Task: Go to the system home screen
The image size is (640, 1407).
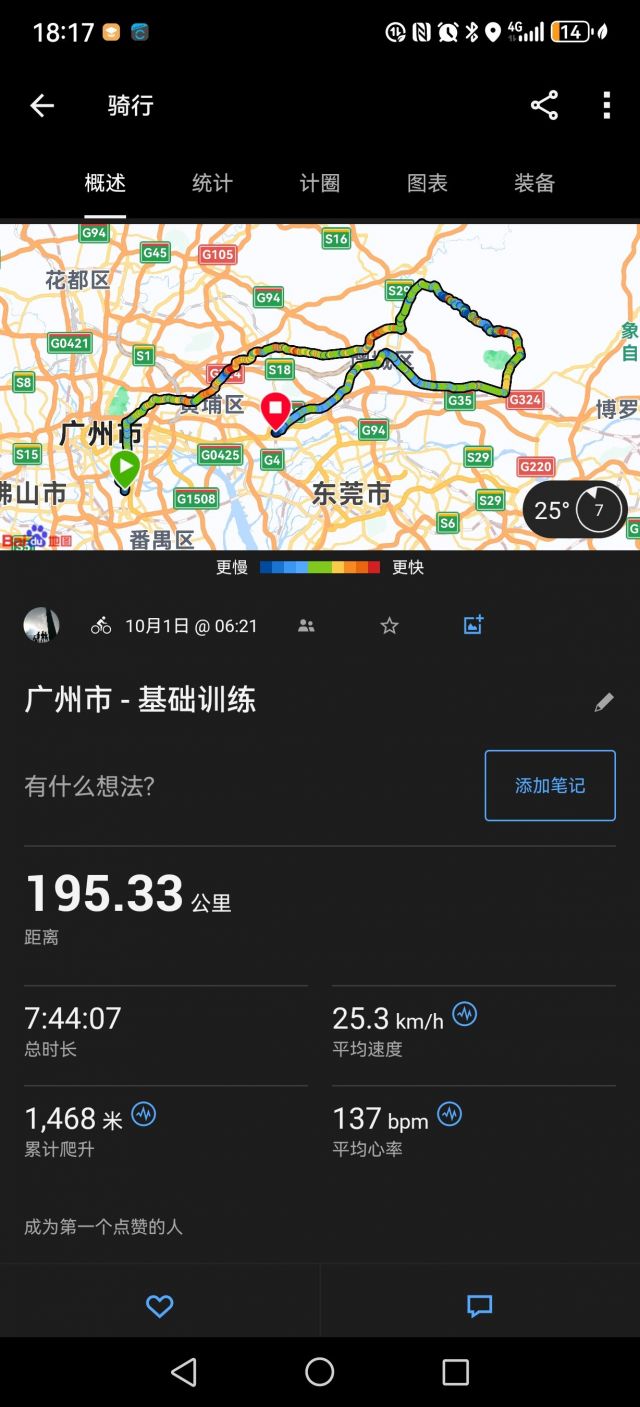Action: coord(320,1372)
